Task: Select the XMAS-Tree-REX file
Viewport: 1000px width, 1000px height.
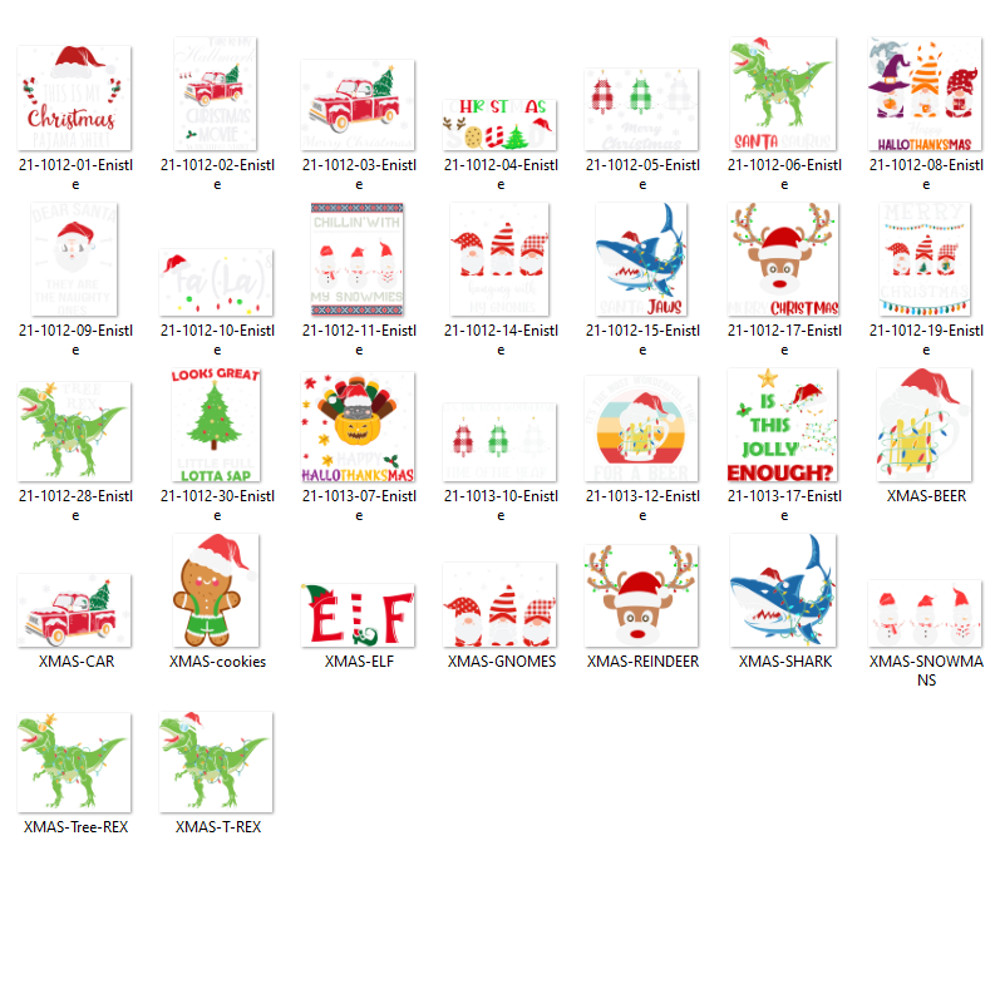Action: [x=75, y=763]
